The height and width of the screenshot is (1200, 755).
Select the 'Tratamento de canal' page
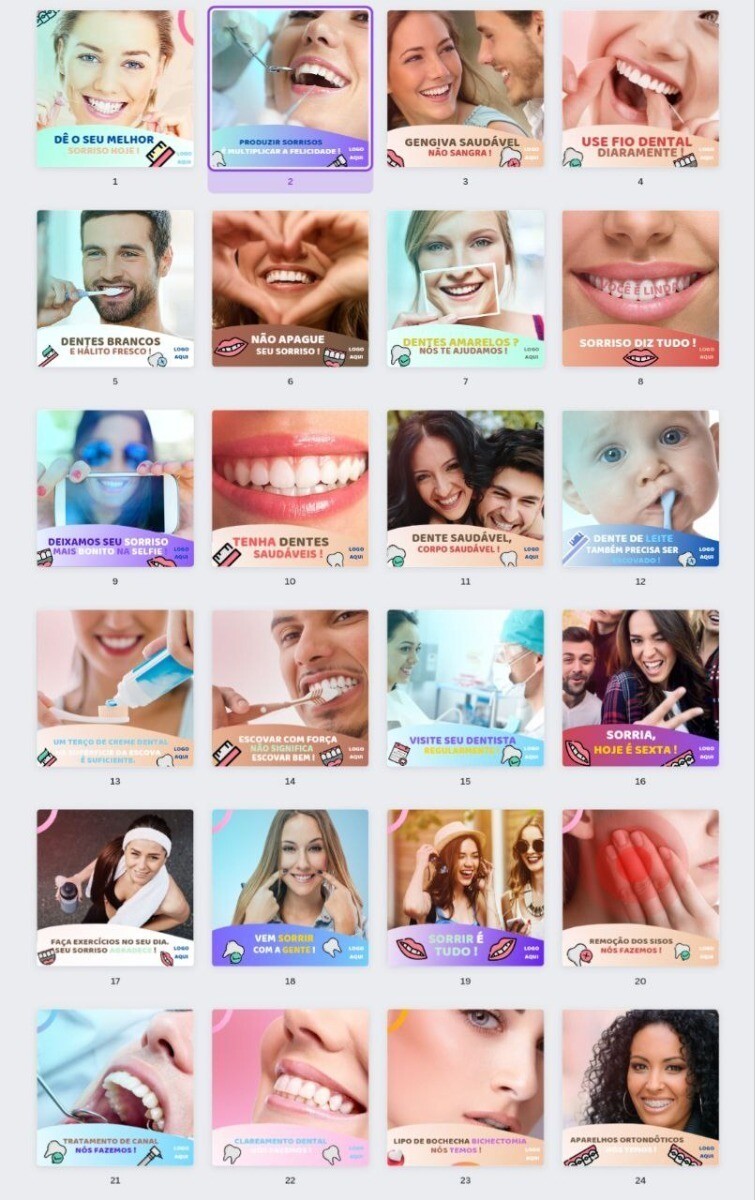115,1087
